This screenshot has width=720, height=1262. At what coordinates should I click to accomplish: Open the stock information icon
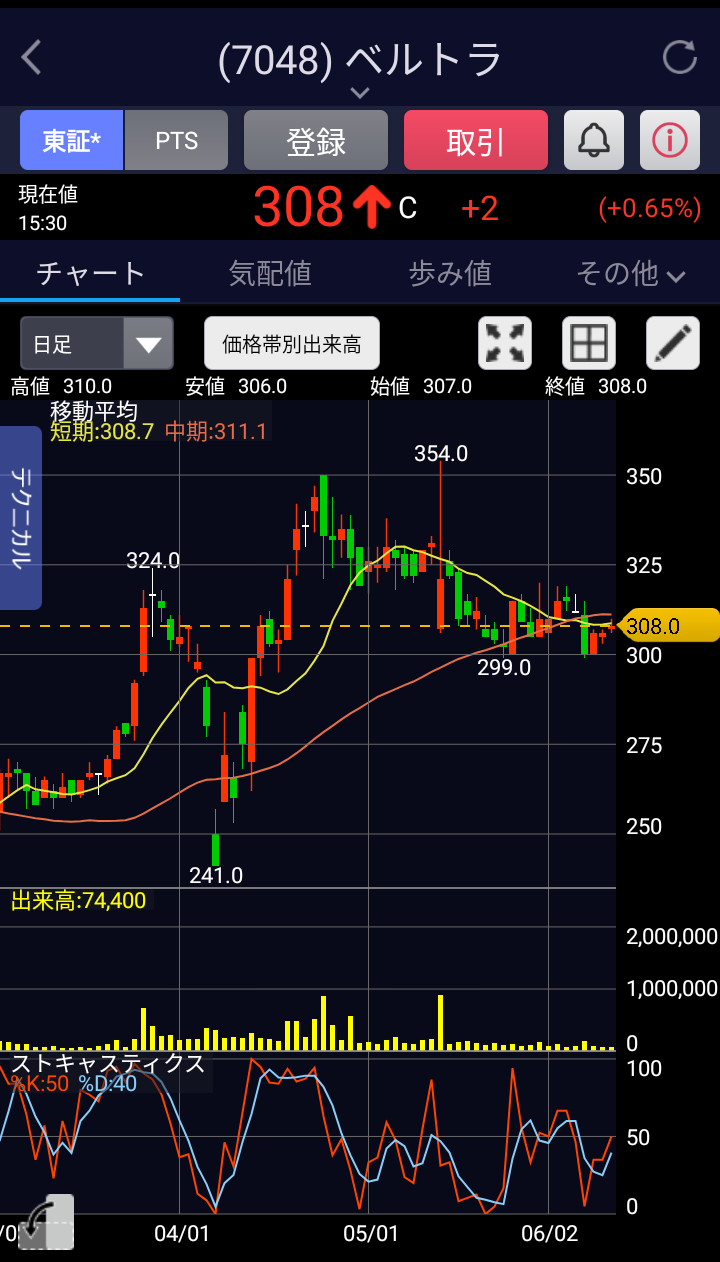tap(670, 140)
